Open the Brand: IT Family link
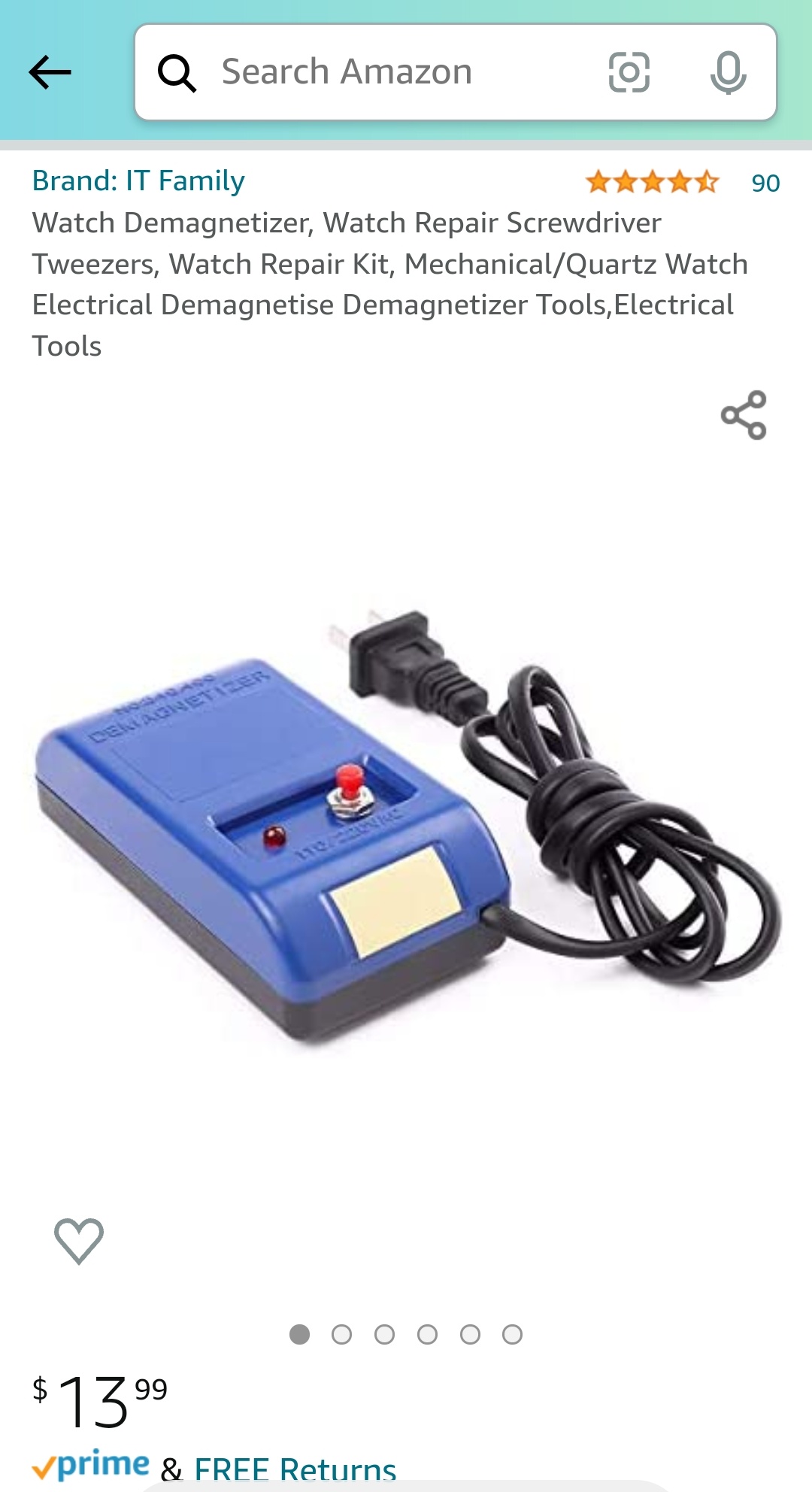 pos(138,181)
